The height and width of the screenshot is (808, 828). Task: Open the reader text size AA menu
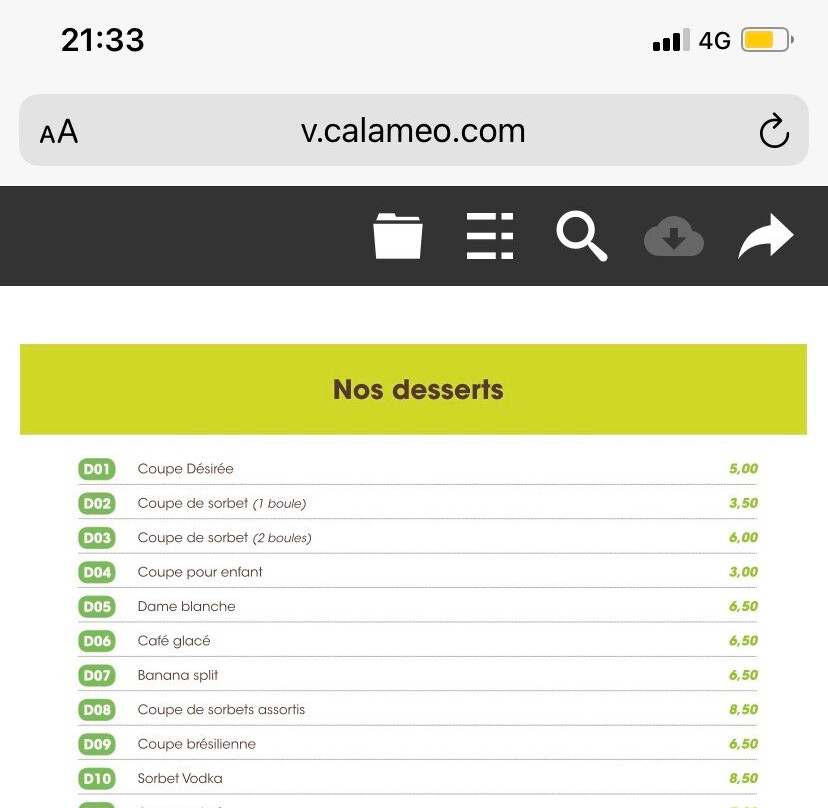pyautogui.click(x=59, y=132)
